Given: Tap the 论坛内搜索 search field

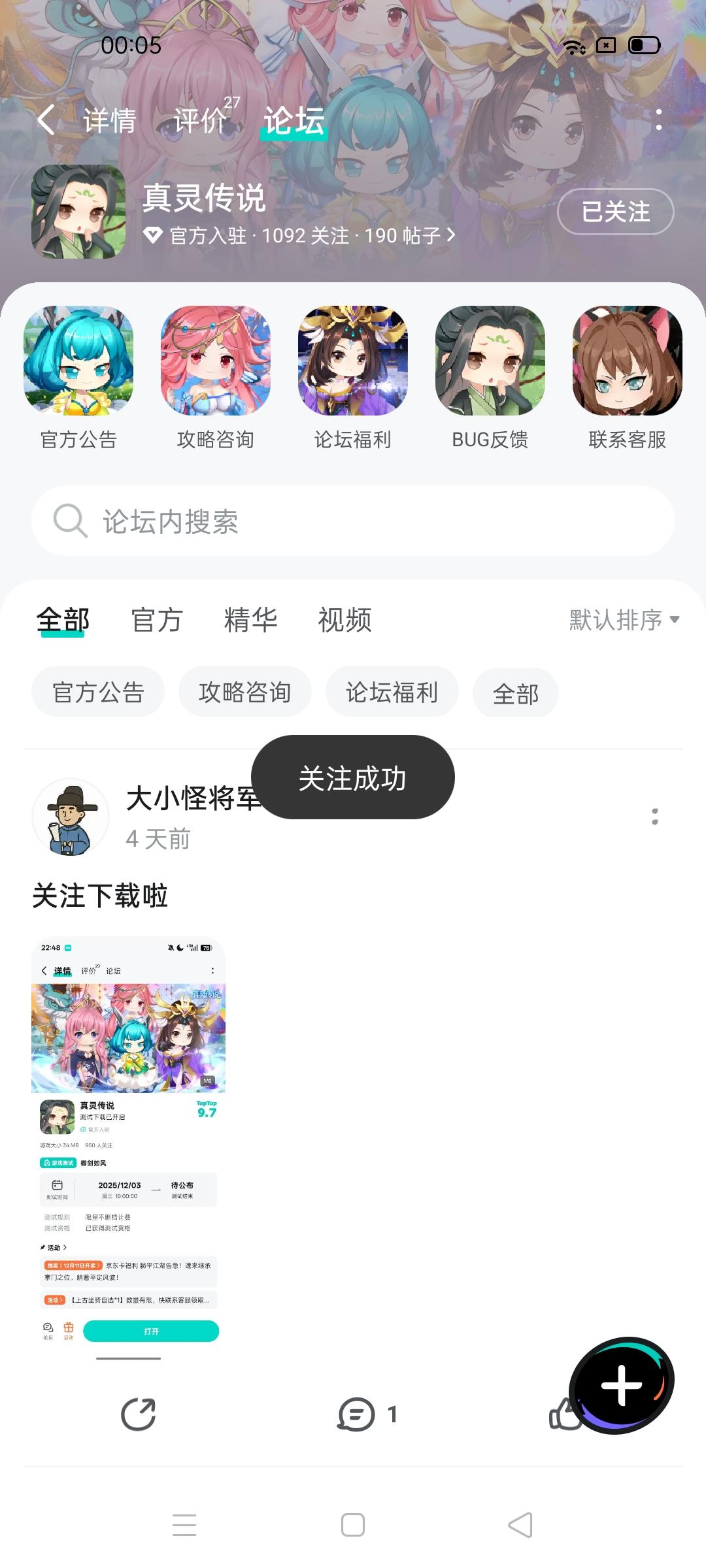Looking at the screenshot, I should [353, 521].
